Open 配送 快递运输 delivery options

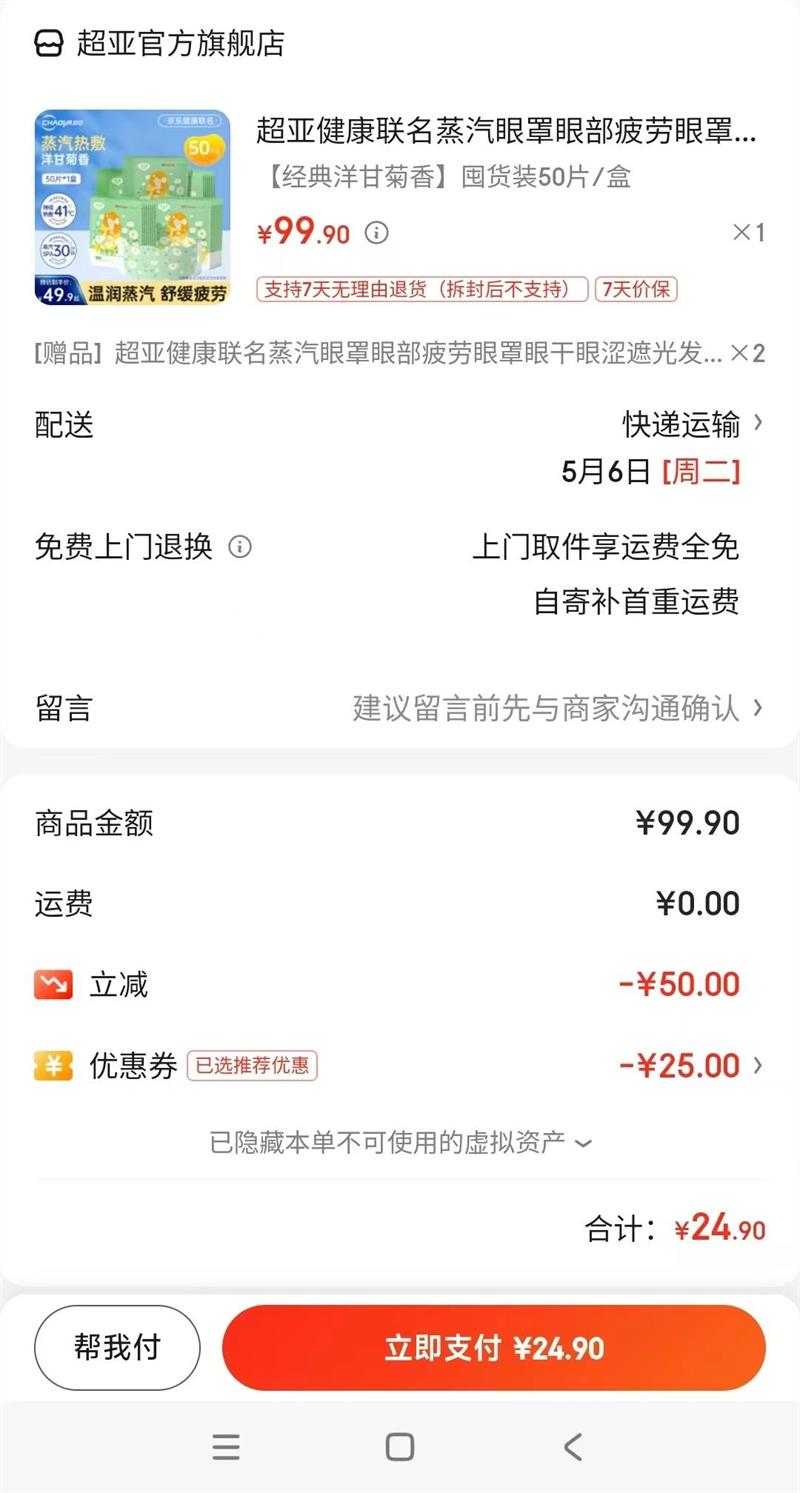(692, 424)
